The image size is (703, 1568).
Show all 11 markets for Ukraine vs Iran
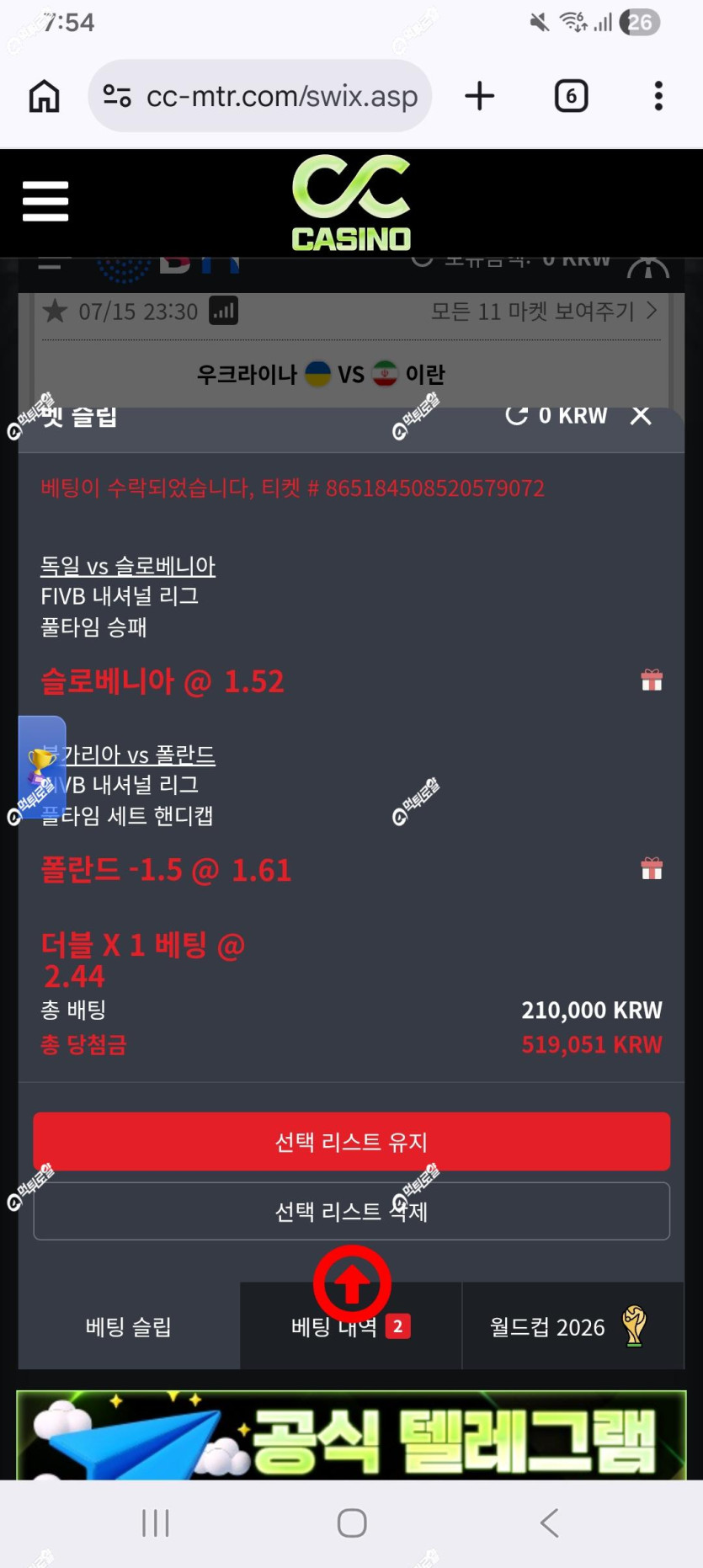pos(544,312)
